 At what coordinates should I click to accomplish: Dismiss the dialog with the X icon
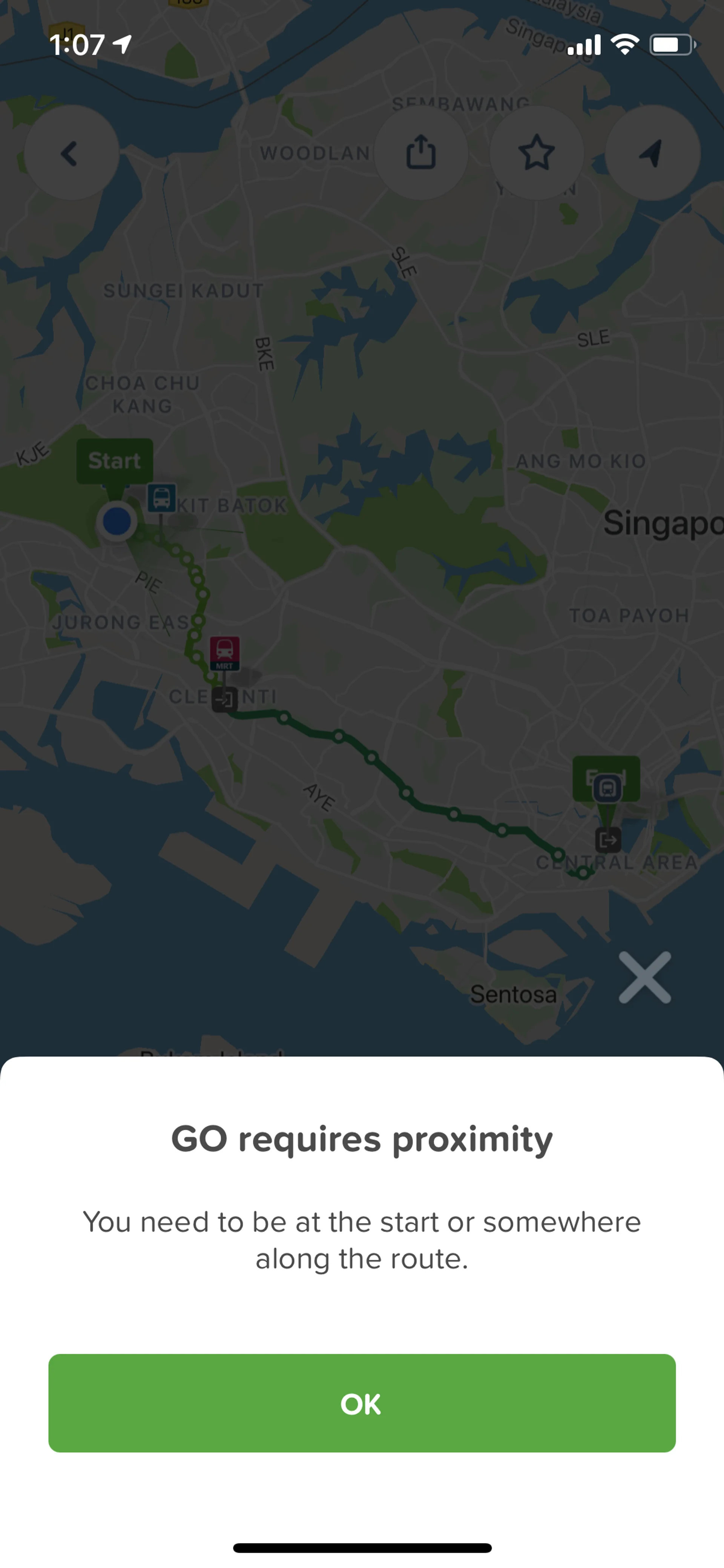tap(644, 977)
